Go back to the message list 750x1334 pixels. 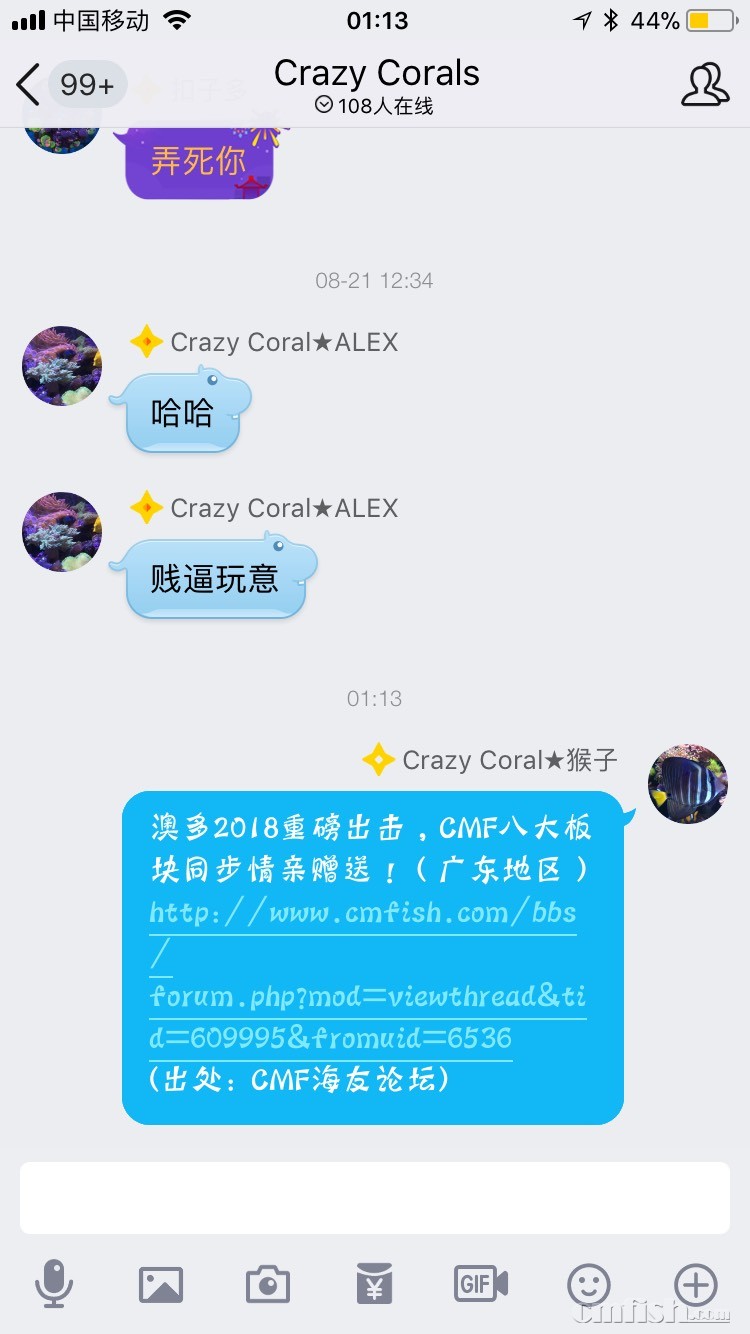[x=30, y=85]
